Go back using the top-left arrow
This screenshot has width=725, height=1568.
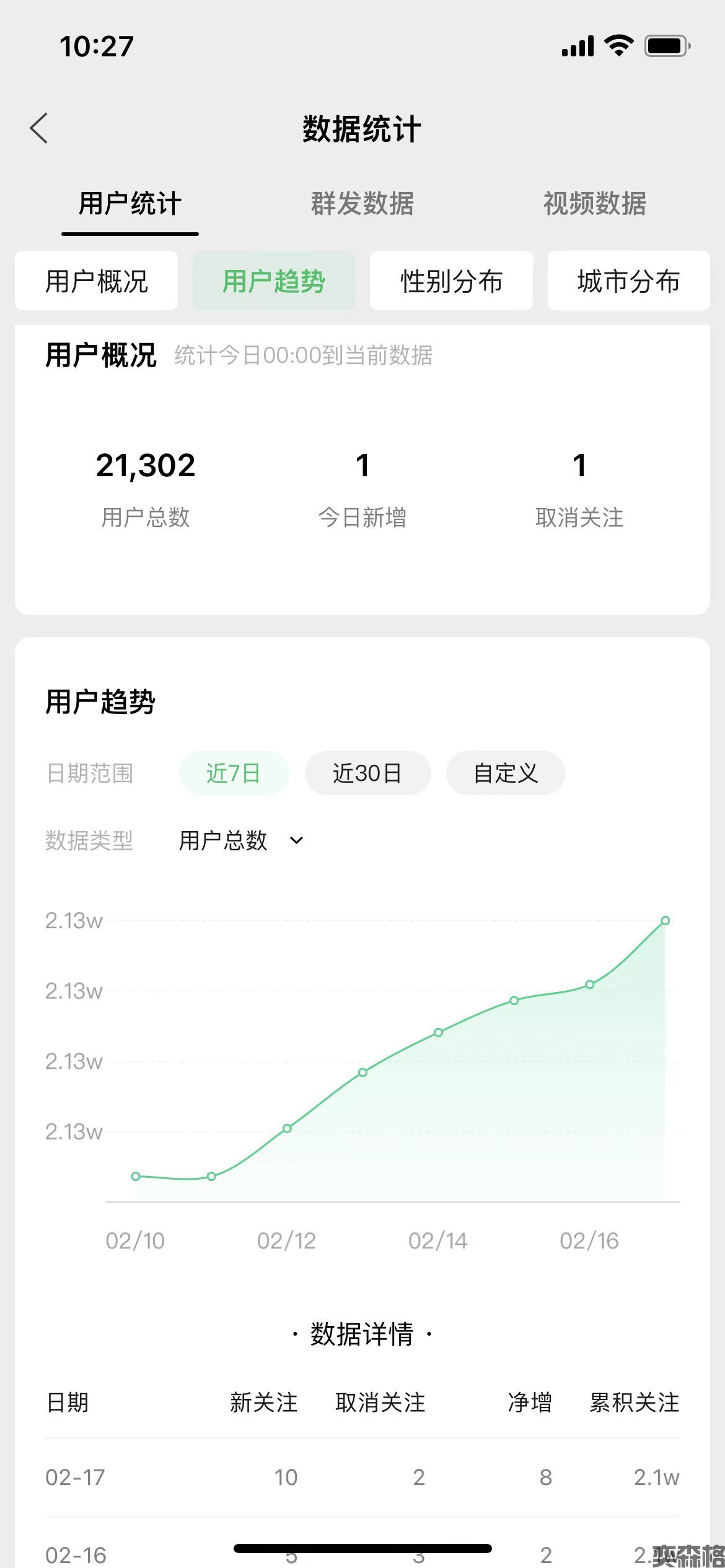39,129
